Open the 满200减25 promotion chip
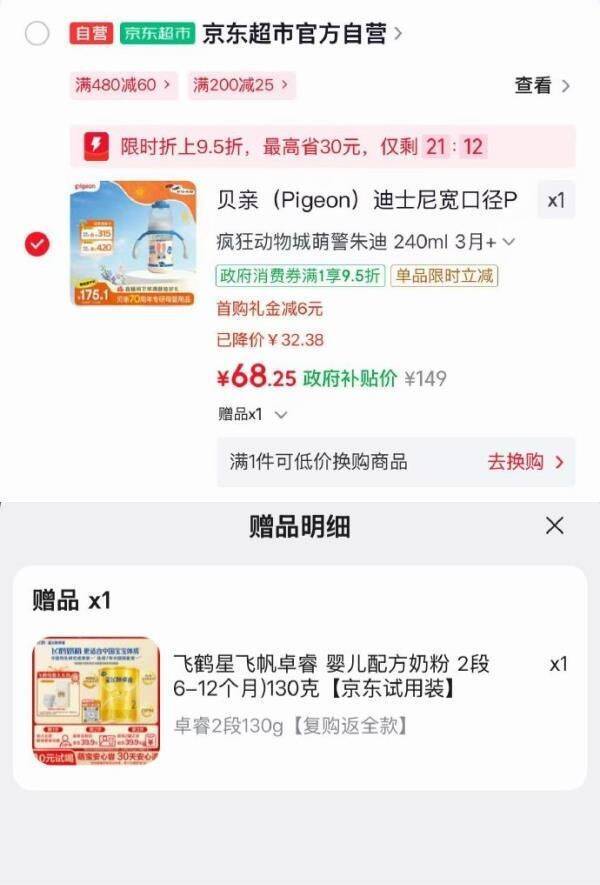The image size is (600, 885). pyautogui.click(x=241, y=85)
